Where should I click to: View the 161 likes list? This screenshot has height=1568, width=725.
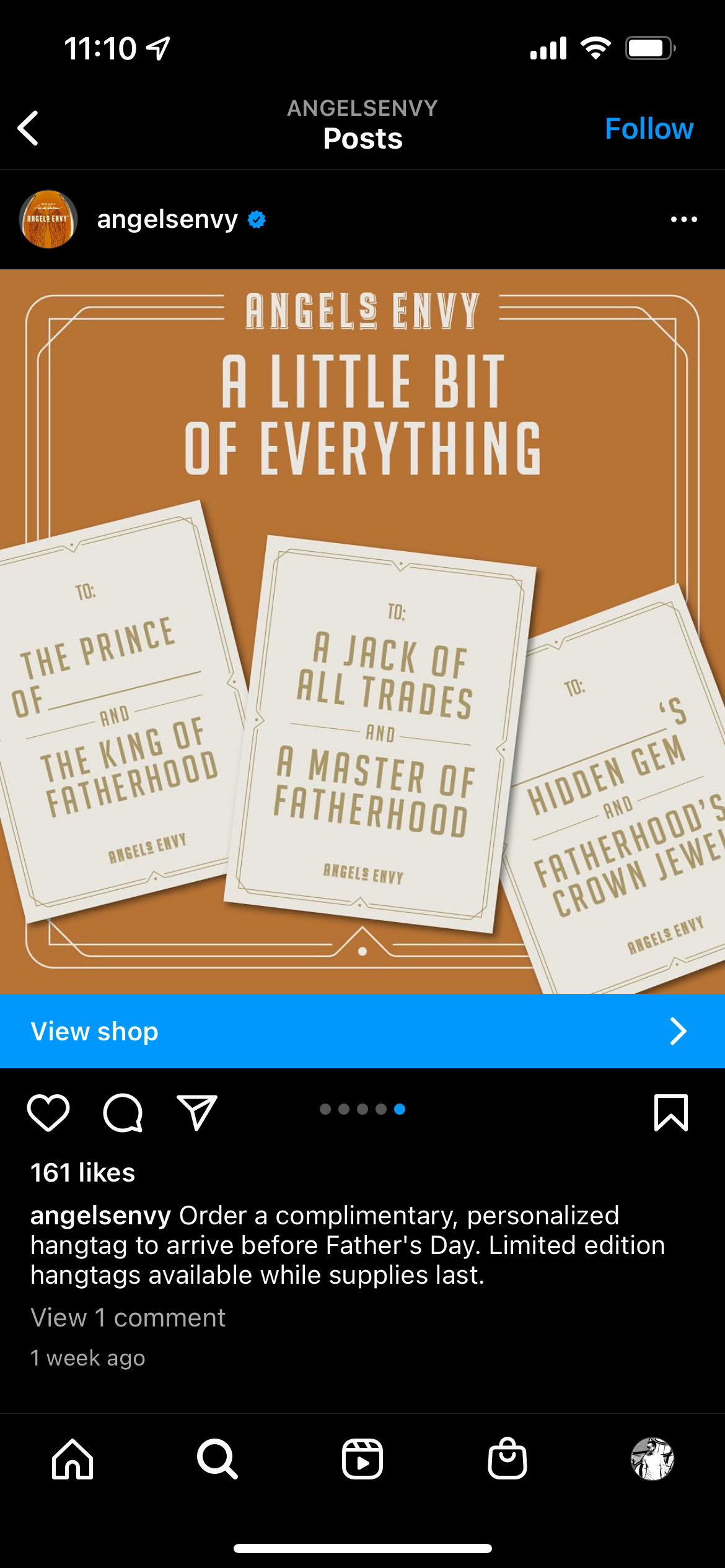pyautogui.click(x=83, y=1172)
